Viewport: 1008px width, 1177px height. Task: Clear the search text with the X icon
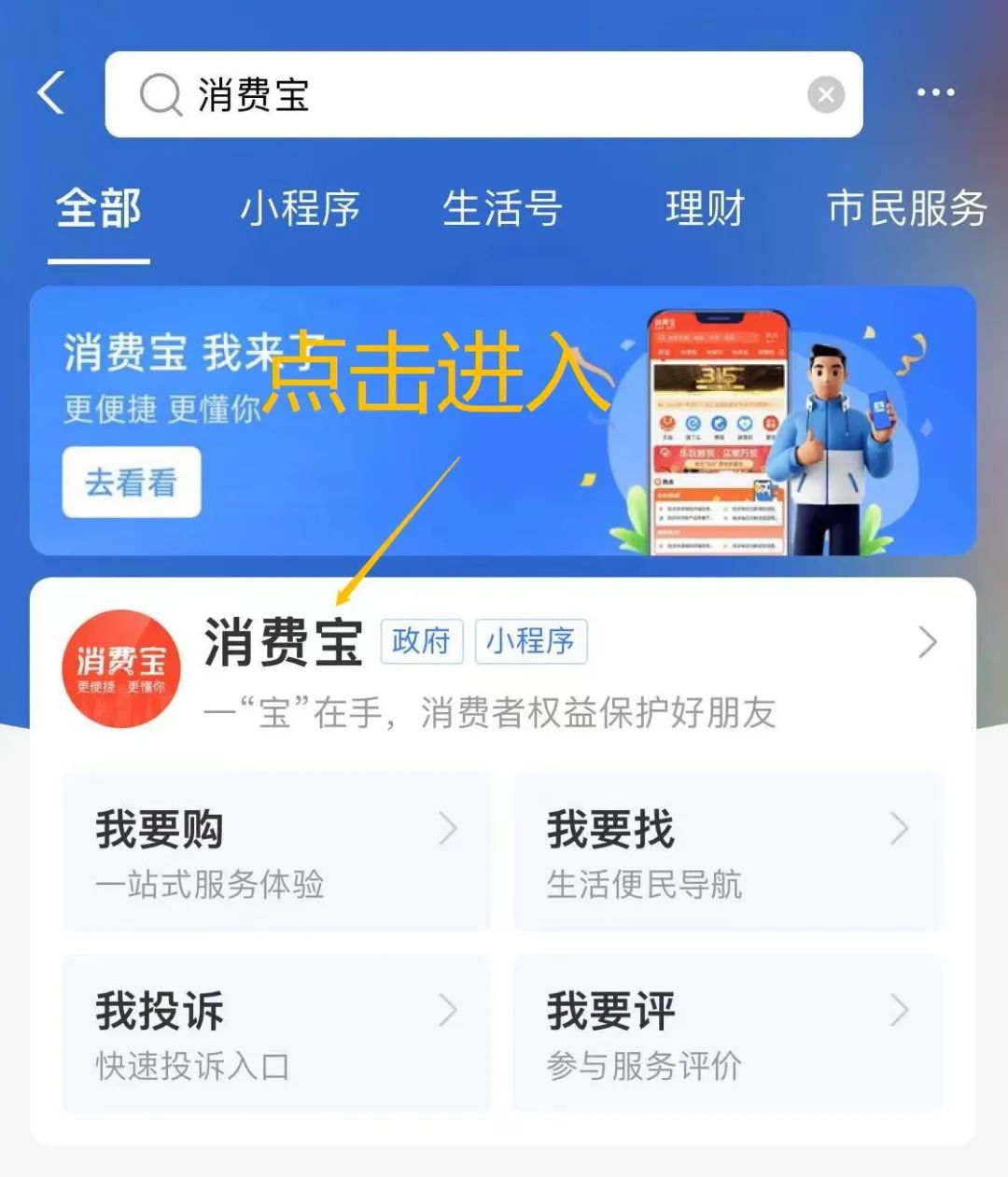click(825, 94)
